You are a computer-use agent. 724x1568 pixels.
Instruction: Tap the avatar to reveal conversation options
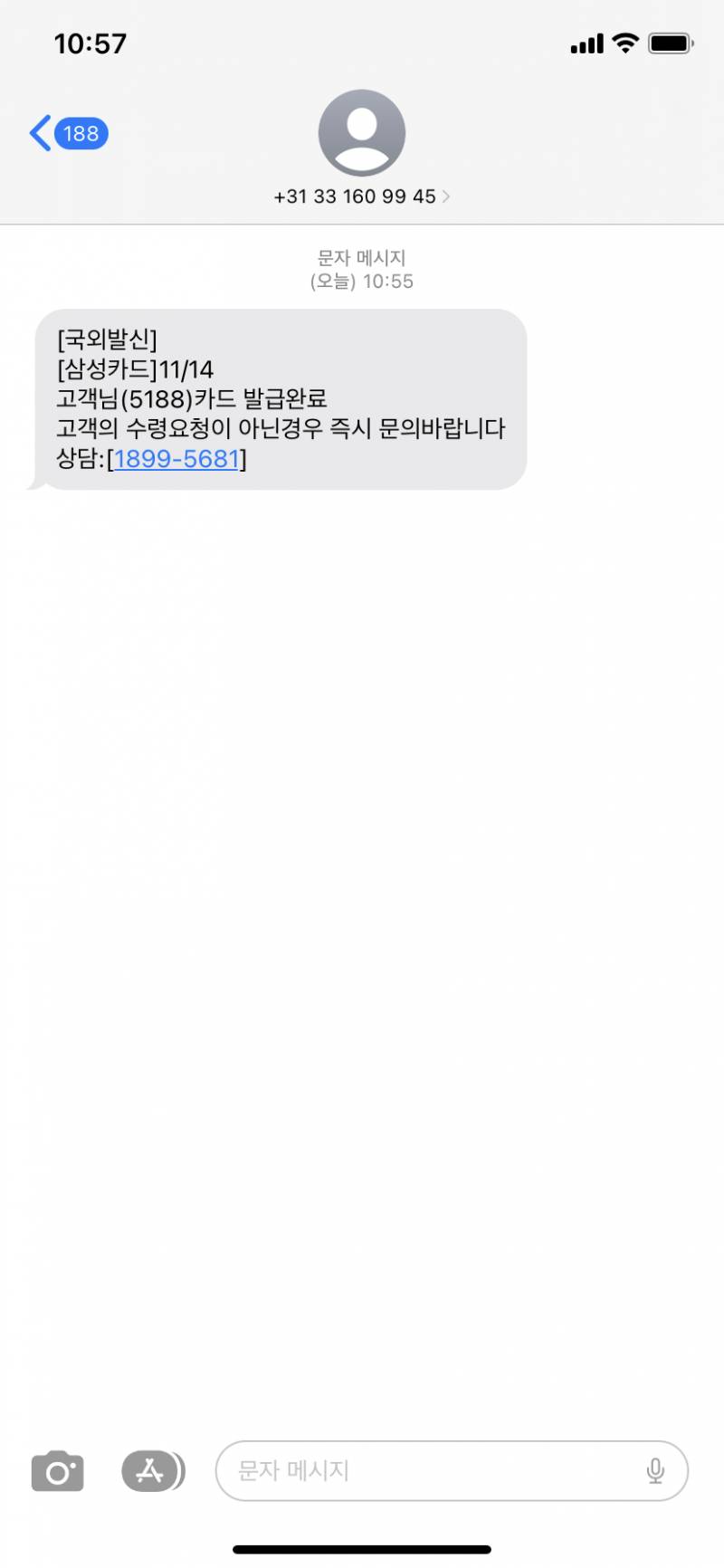click(x=361, y=131)
